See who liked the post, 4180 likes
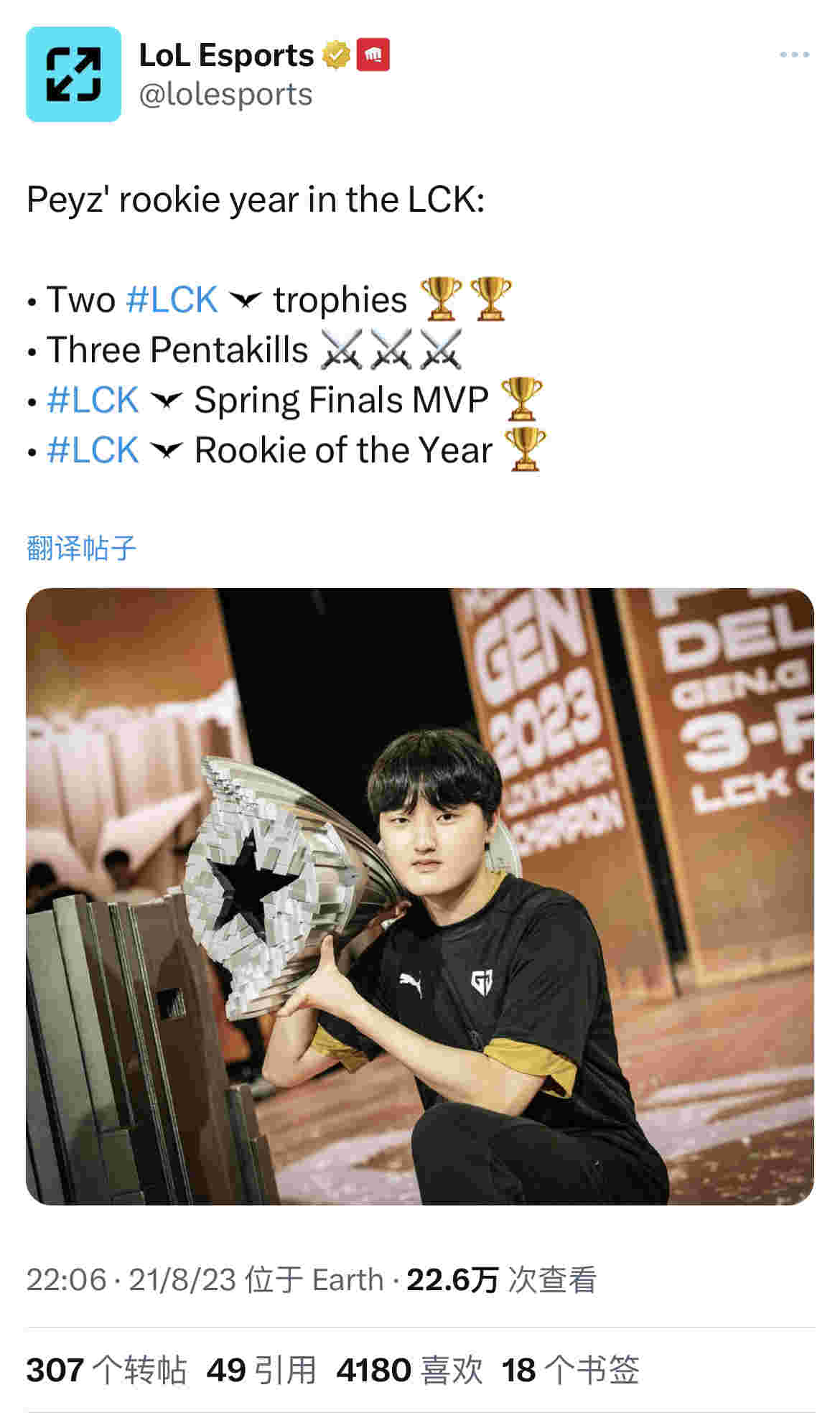Image resolution: width=840 pixels, height=1423 pixels. [409, 1370]
